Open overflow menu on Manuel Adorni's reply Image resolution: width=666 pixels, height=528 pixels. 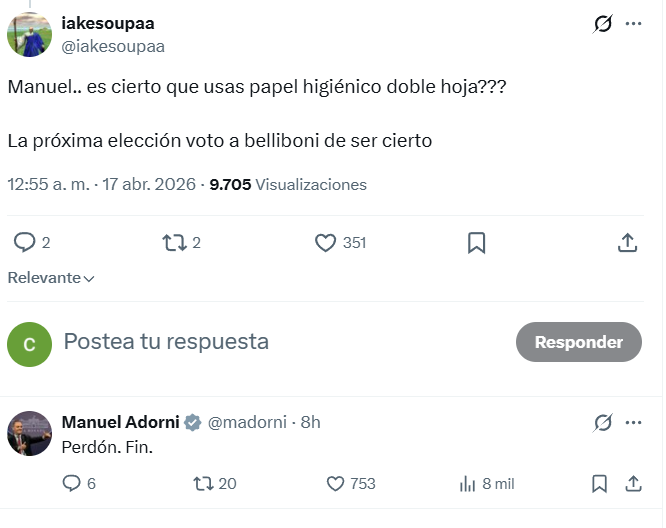point(633,422)
